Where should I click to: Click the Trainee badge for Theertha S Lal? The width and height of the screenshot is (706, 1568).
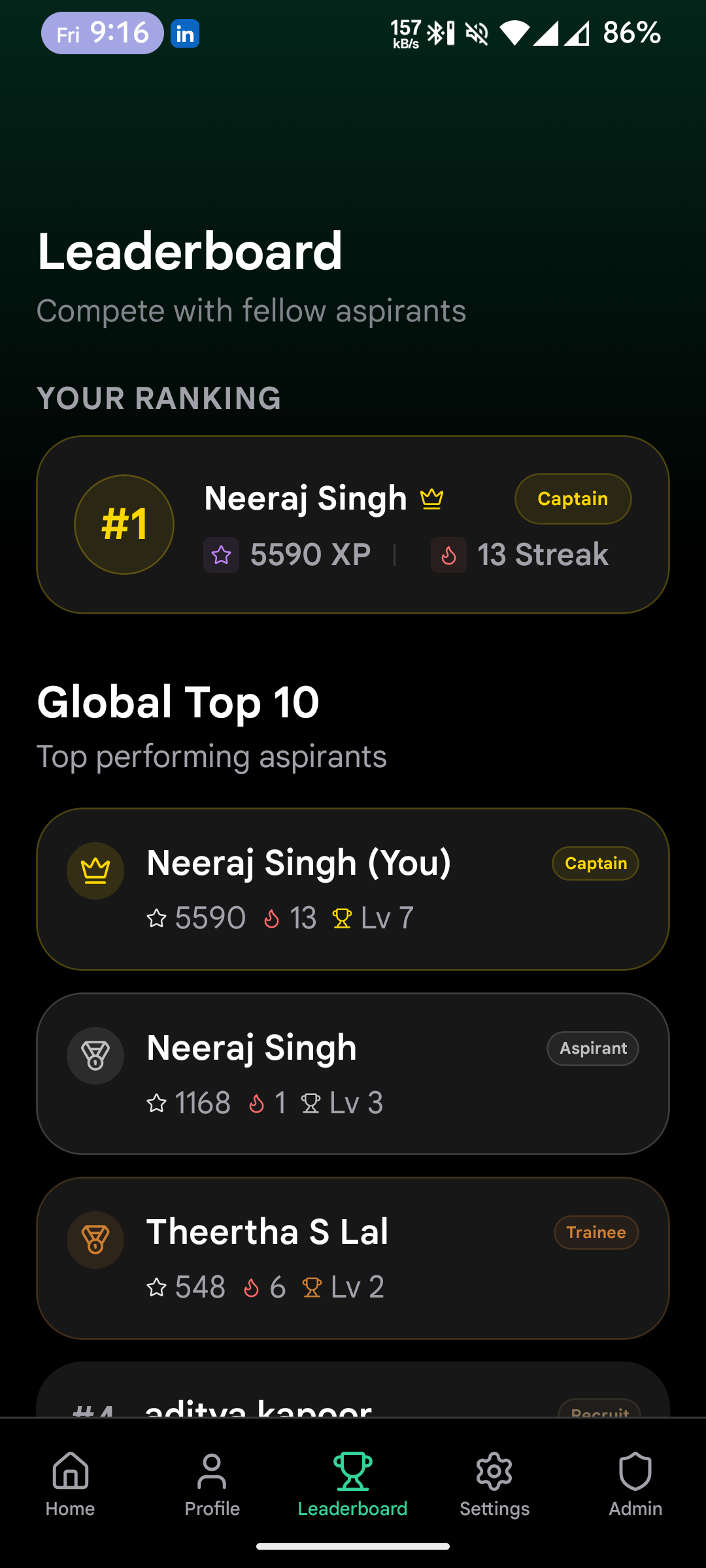click(x=595, y=1232)
